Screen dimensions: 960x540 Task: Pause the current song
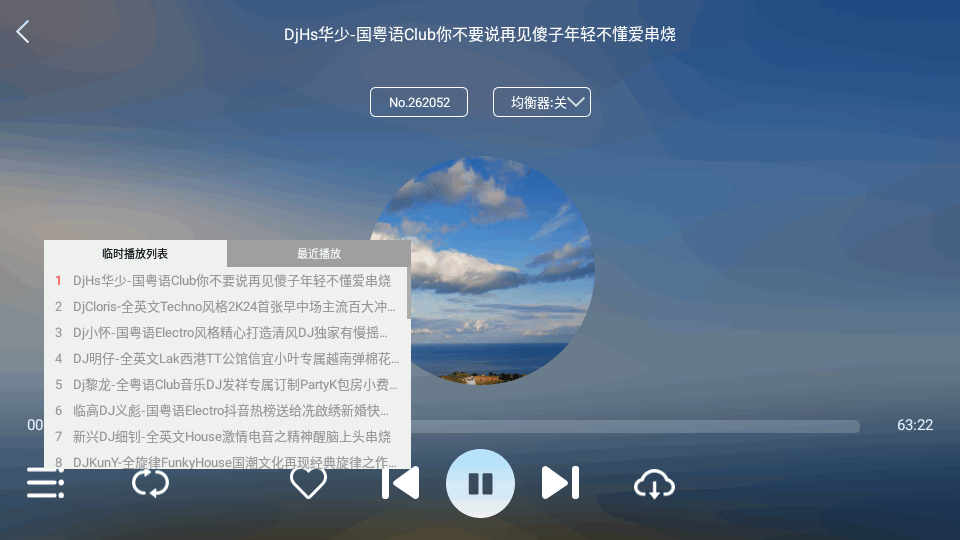point(480,483)
